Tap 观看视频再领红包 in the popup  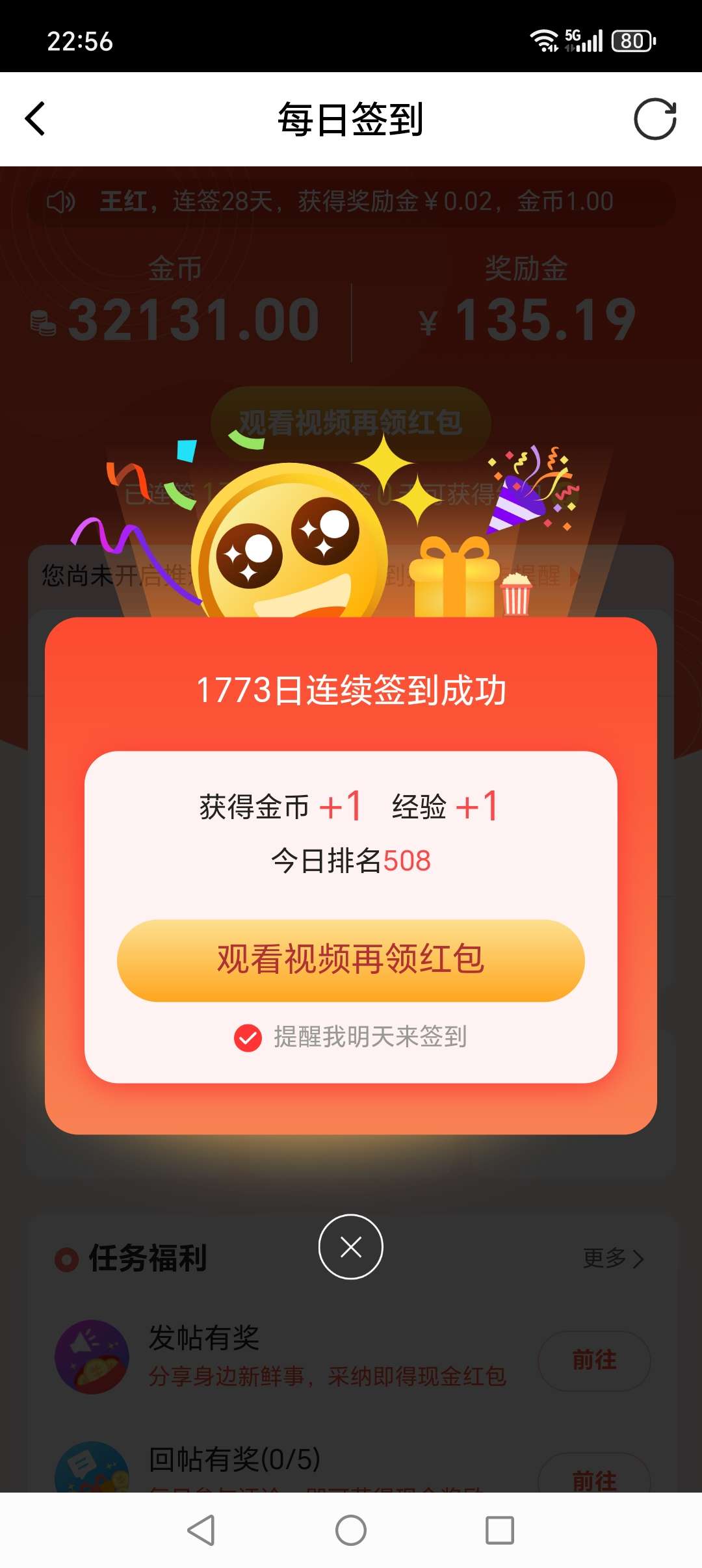[x=351, y=960]
